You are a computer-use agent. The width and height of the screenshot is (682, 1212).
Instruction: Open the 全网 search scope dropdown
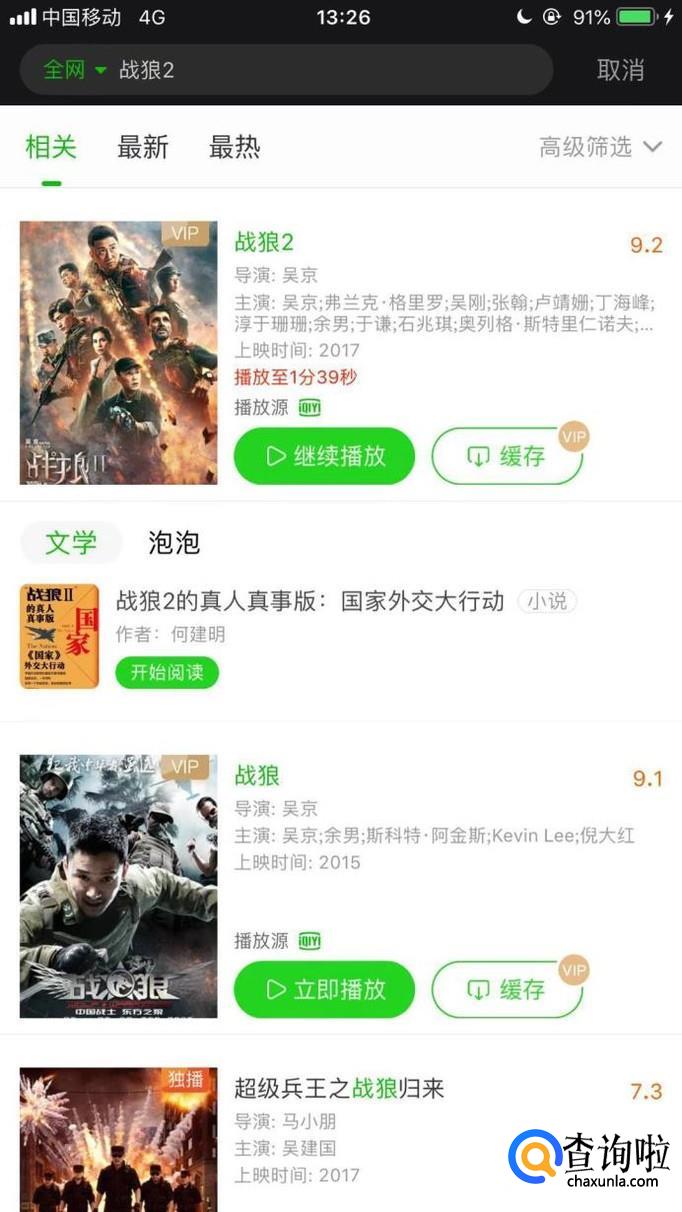click(x=74, y=70)
